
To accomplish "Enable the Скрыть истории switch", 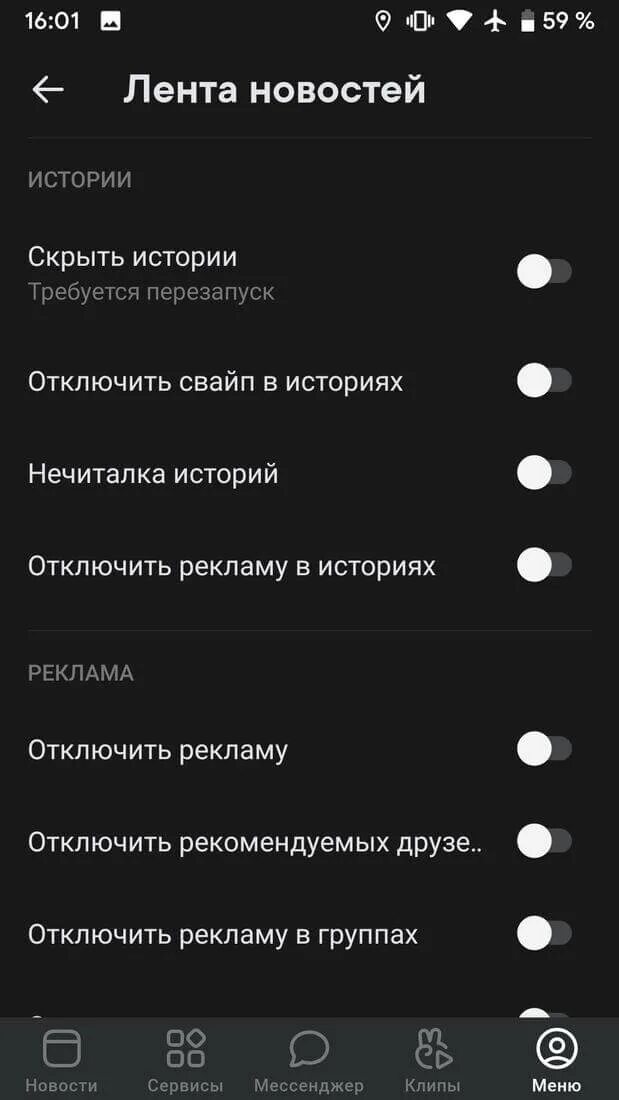I will (x=544, y=271).
